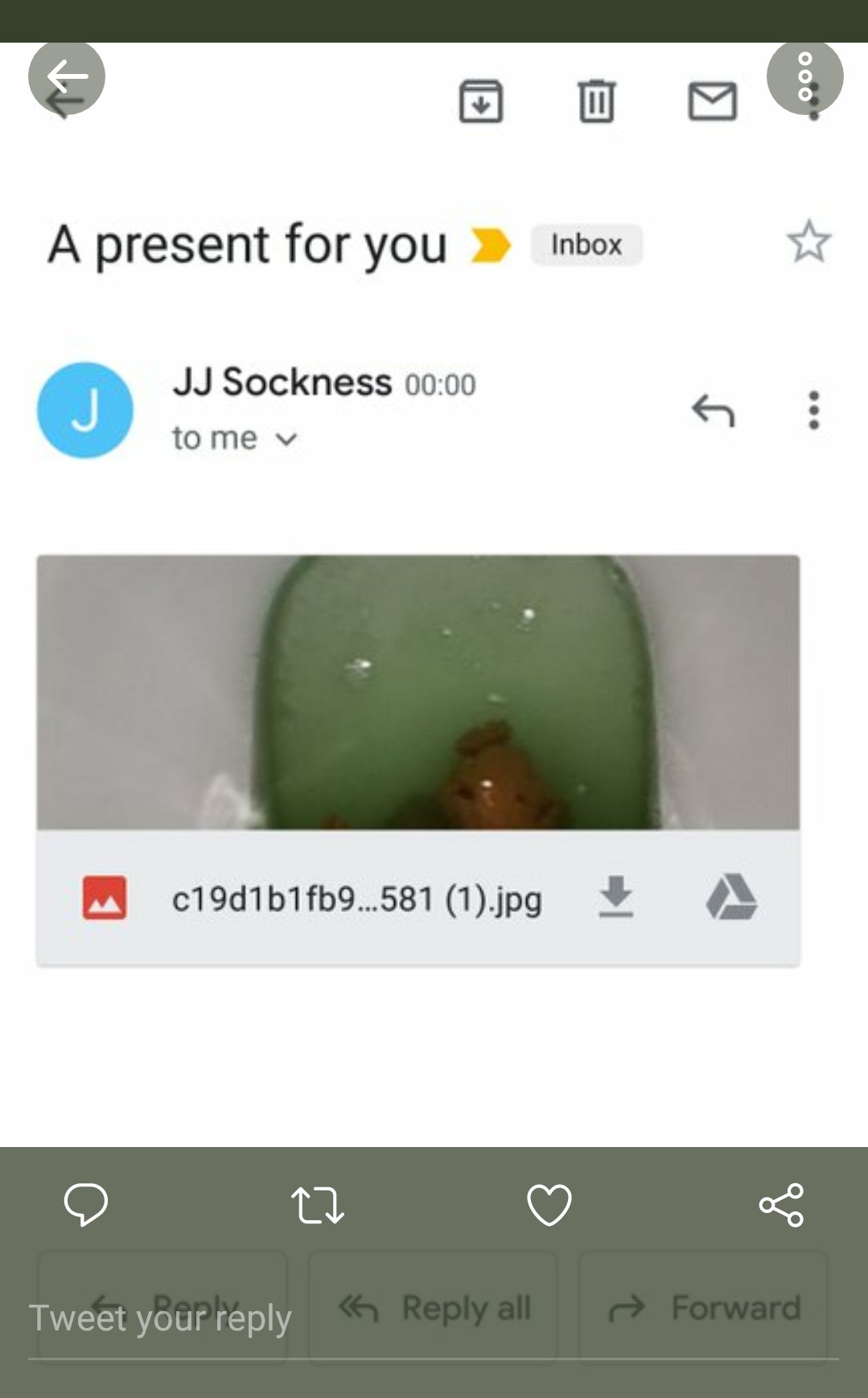
Task: Reply to this tweet via comment icon
Action: click(86, 1204)
